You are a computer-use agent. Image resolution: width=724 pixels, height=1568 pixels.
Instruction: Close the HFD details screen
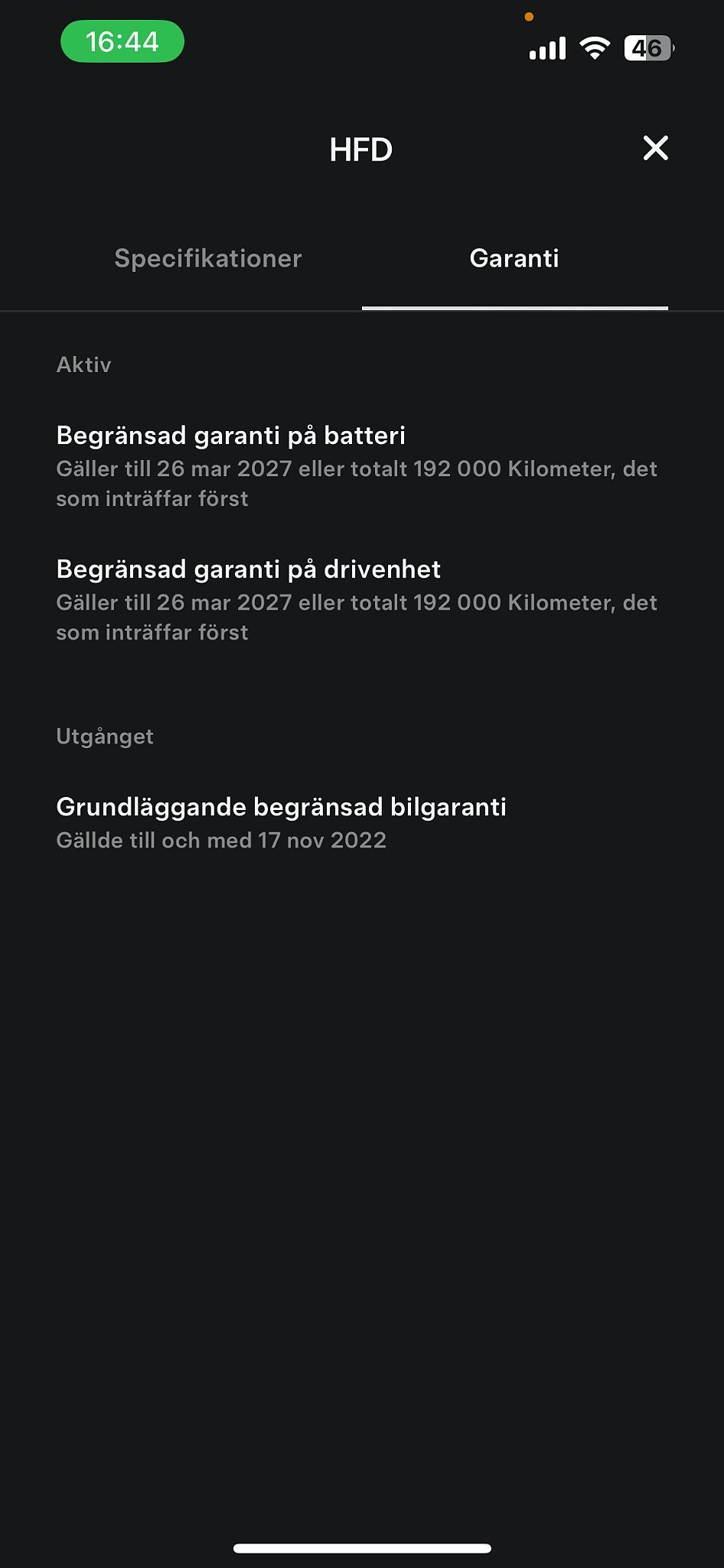pos(655,148)
